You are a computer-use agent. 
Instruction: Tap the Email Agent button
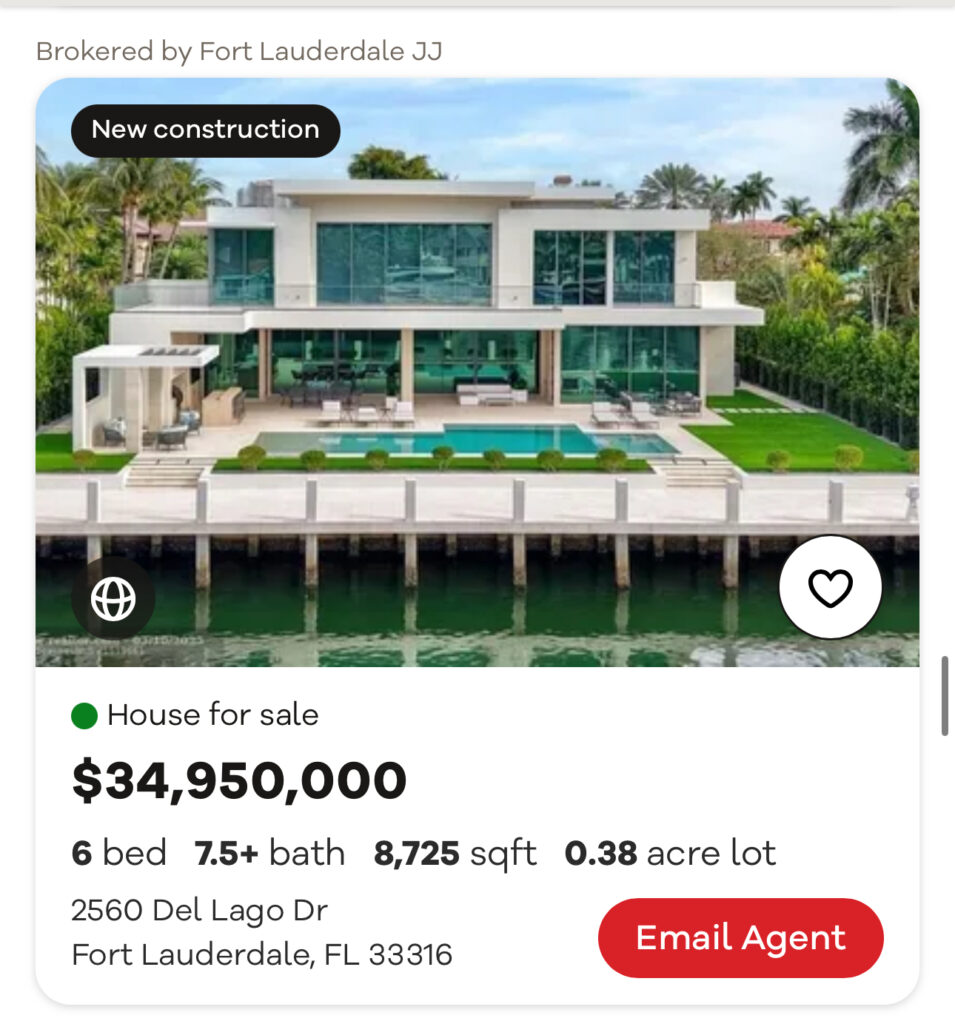[740, 938]
